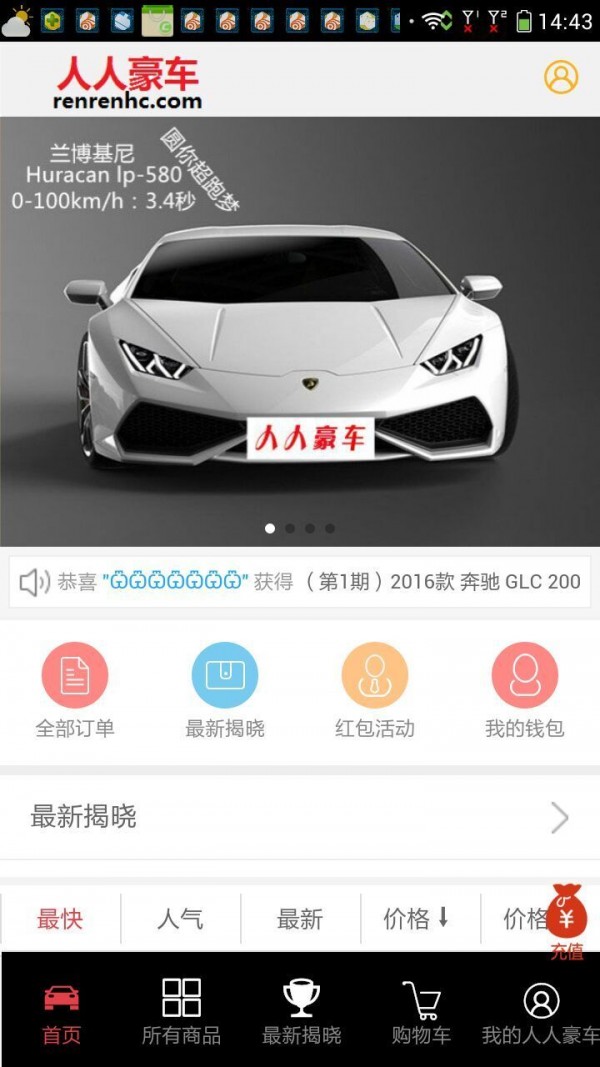This screenshot has height=1067, width=600.
Task: Open the Lamborghini Huracan banner
Action: coord(300,331)
